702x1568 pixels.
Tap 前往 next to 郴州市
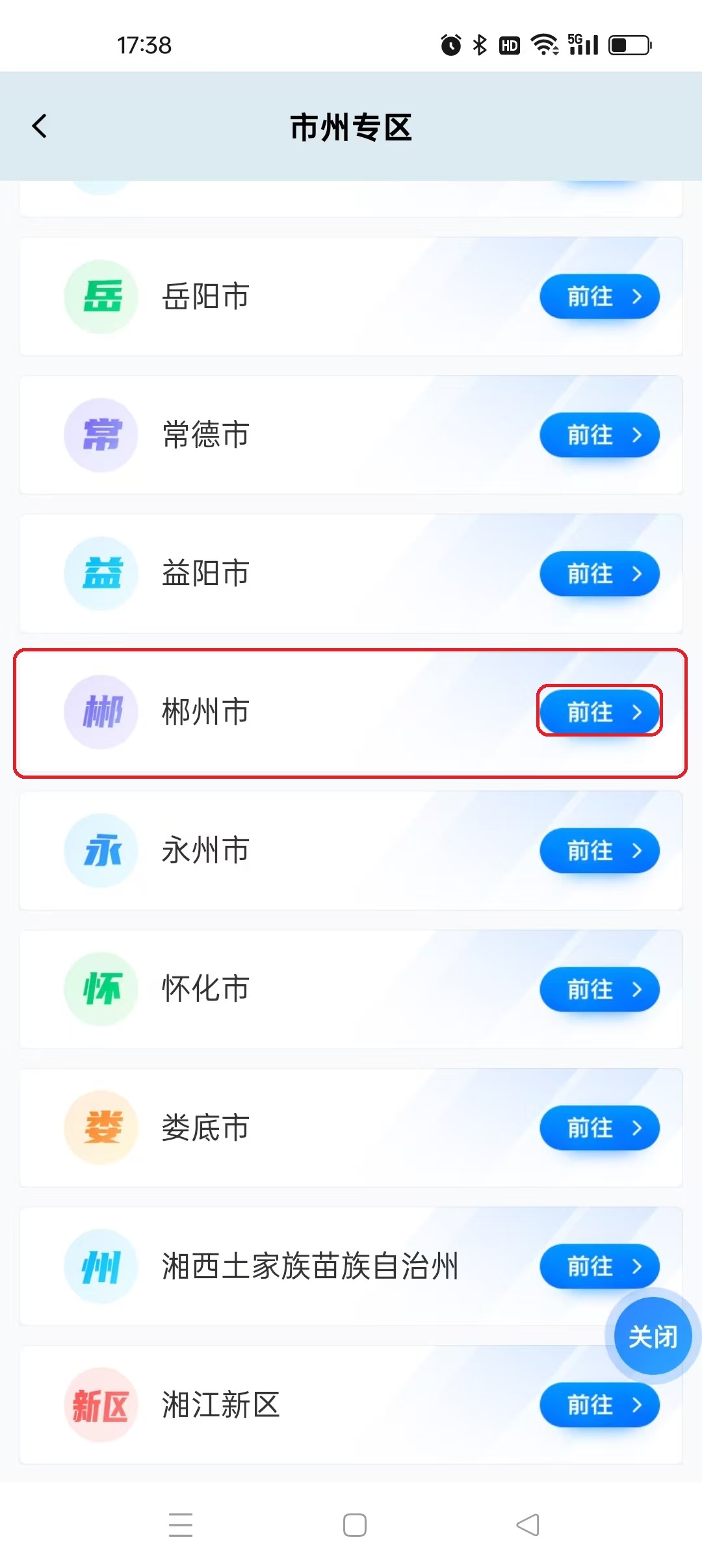599,712
